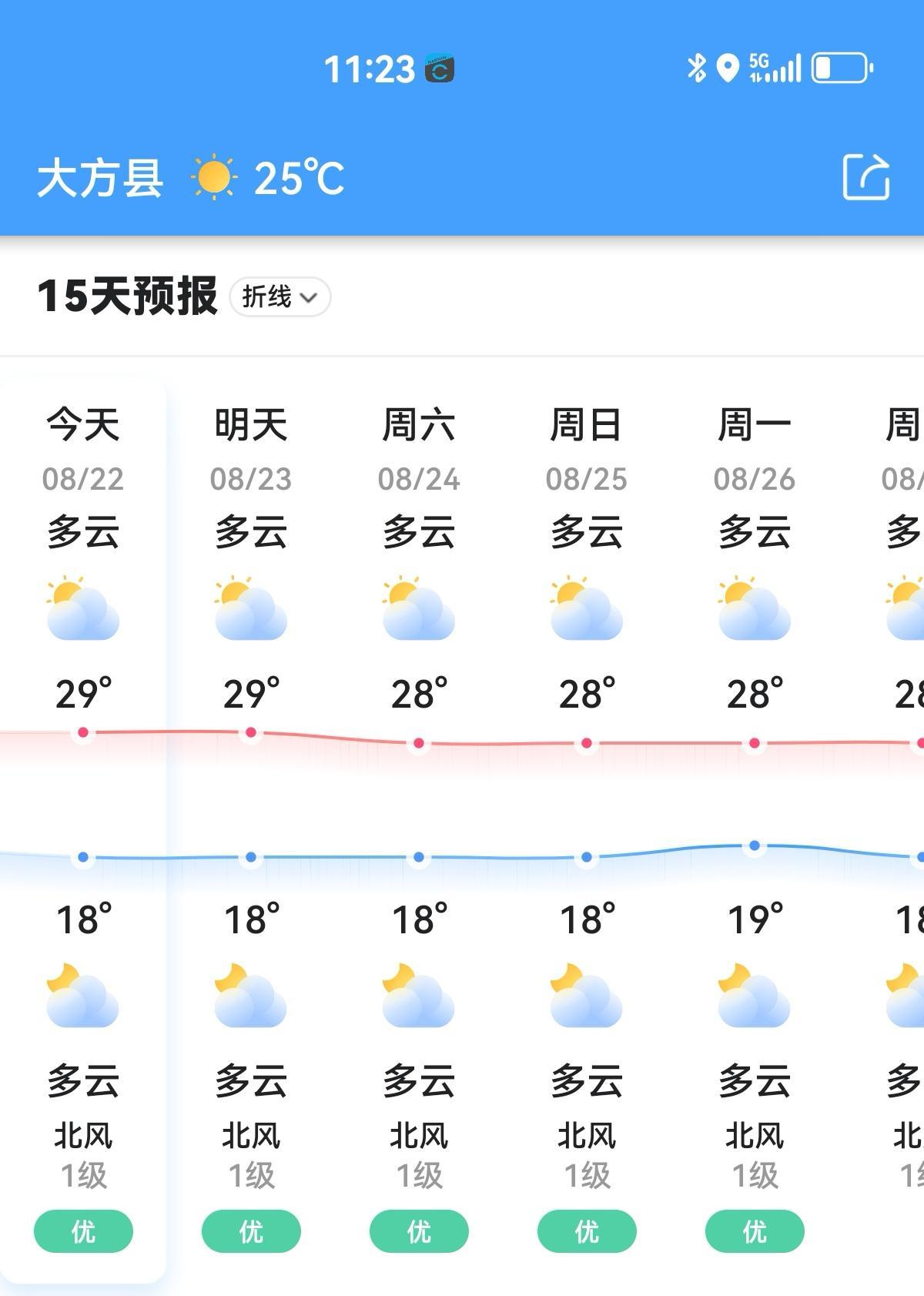Share the weather forecast

[x=866, y=177]
